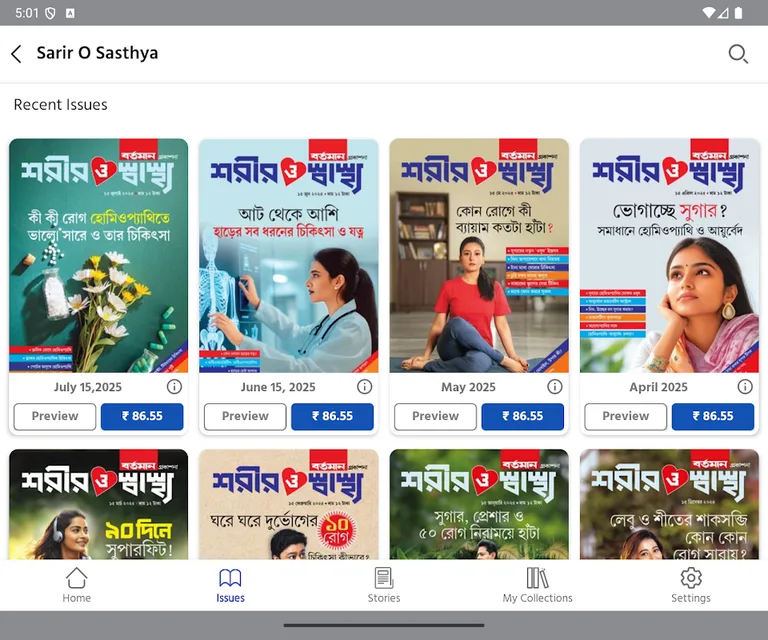Screen dimensions: 768x640
Task: Open the My Collections tab
Action: pyautogui.click(x=537, y=585)
